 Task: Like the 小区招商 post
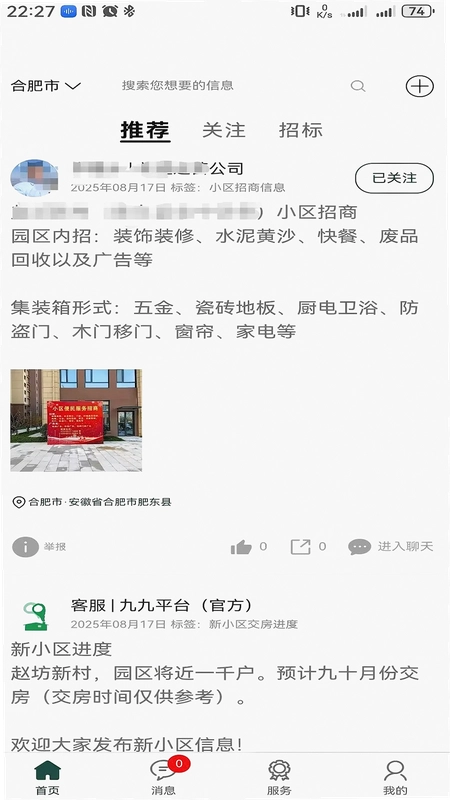click(x=248, y=547)
